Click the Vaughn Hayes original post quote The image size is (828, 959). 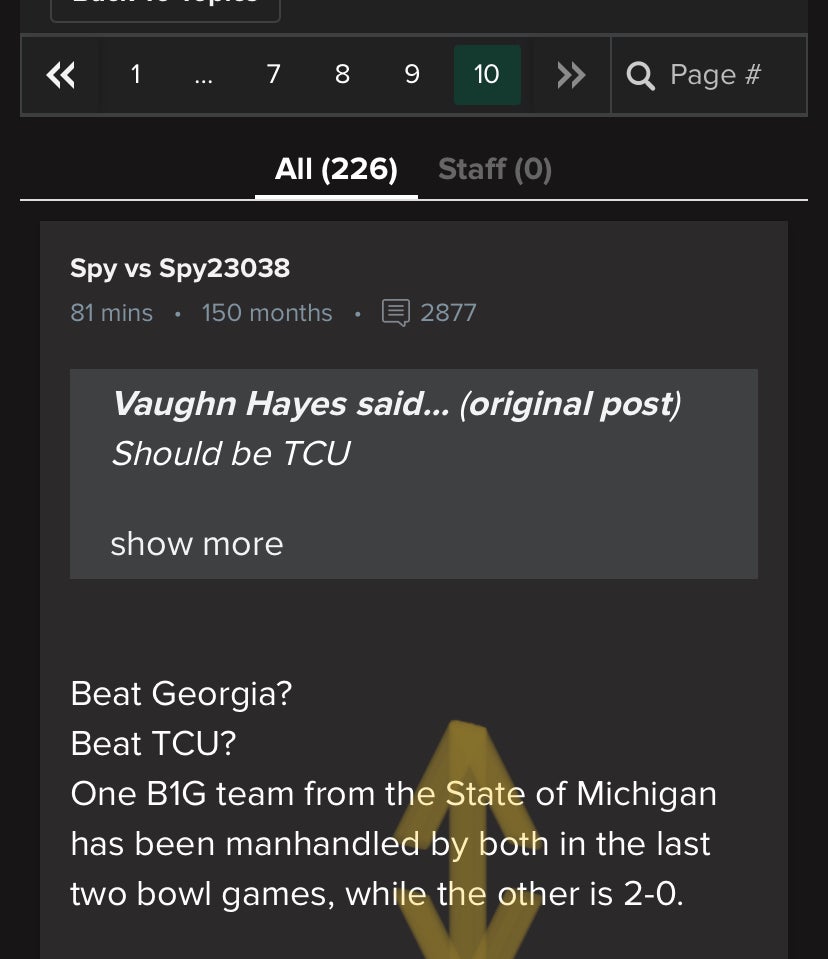click(396, 403)
